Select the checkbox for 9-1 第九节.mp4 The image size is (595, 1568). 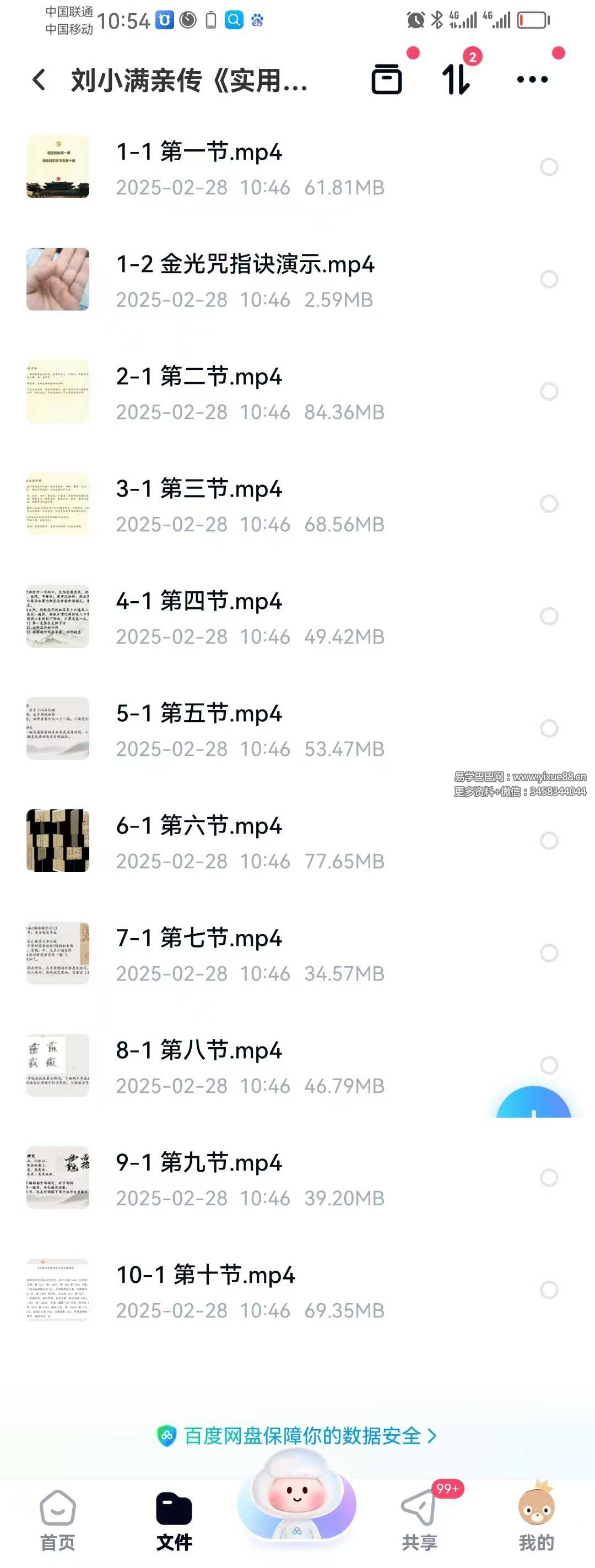[549, 1178]
